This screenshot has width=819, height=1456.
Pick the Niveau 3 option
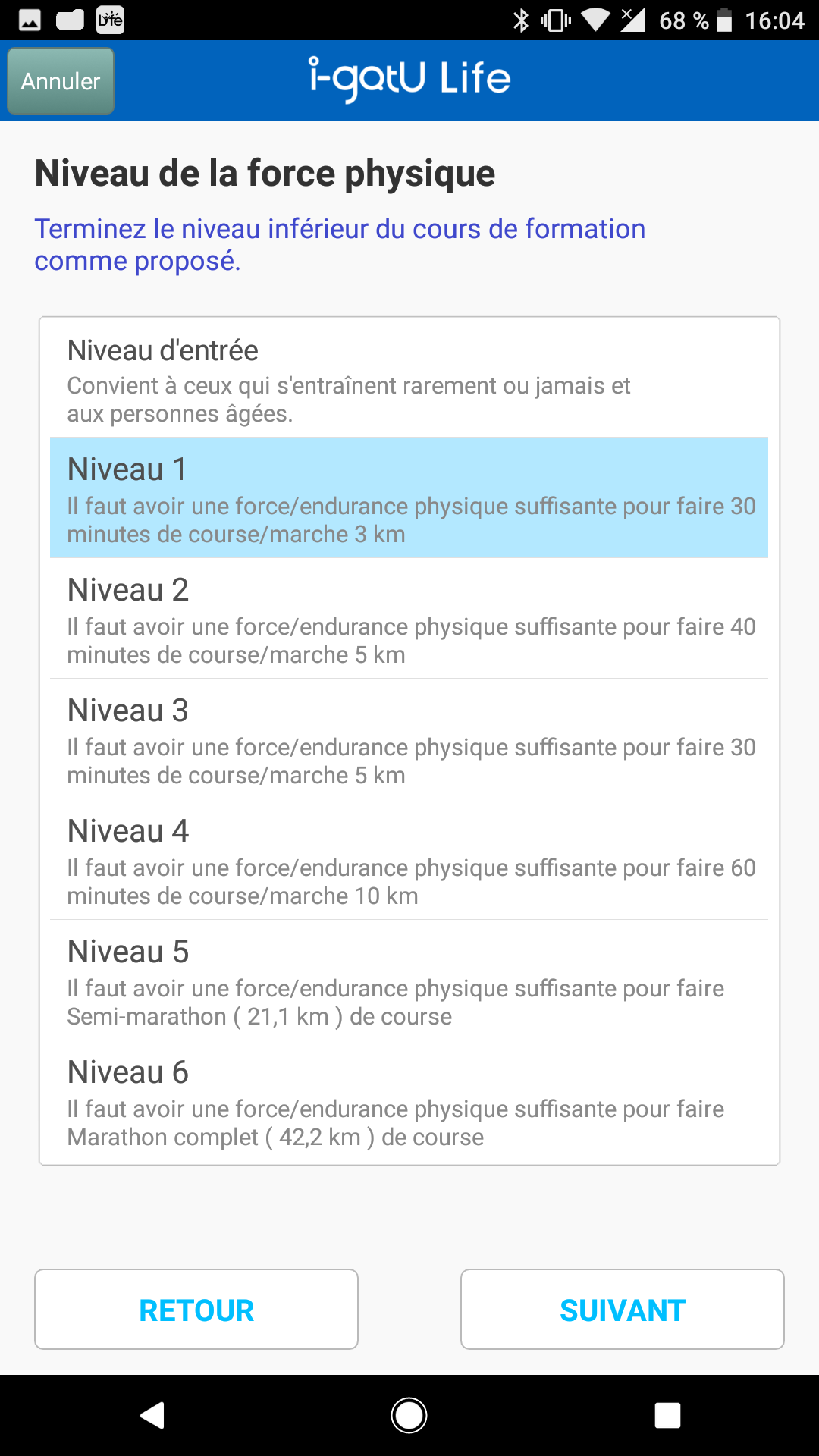[409, 739]
